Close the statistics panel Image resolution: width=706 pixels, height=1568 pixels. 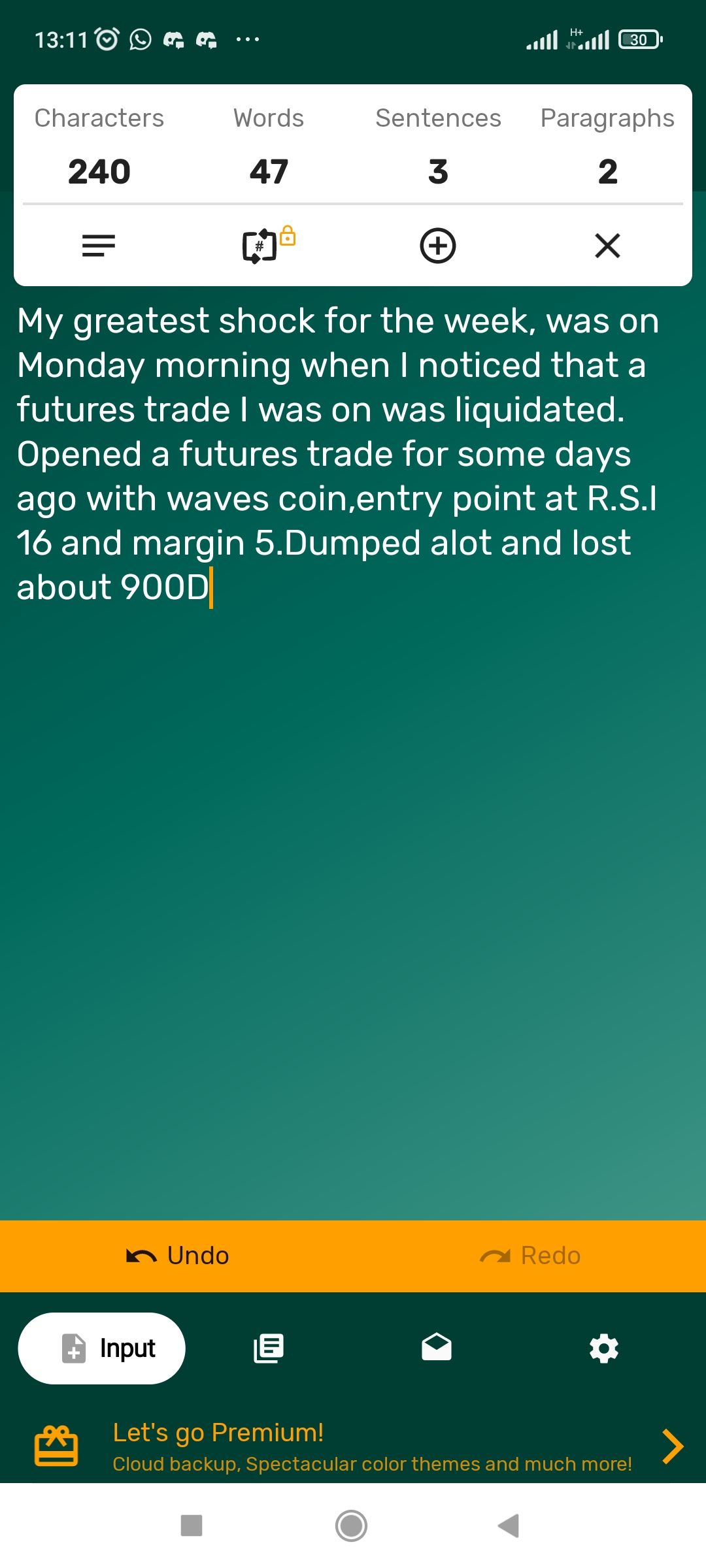pos(607,246)
